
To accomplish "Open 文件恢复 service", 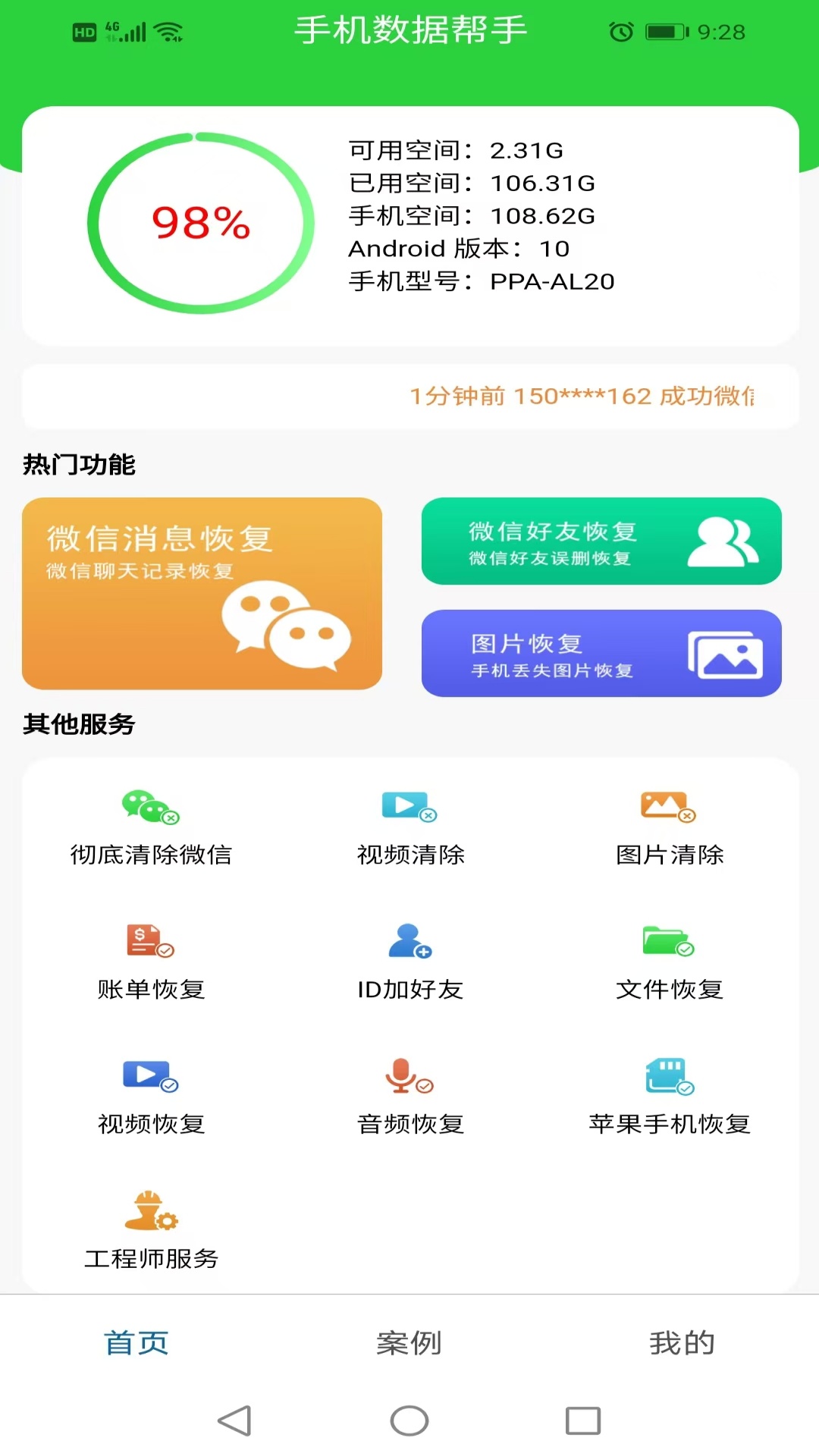I will coord(670,962).
